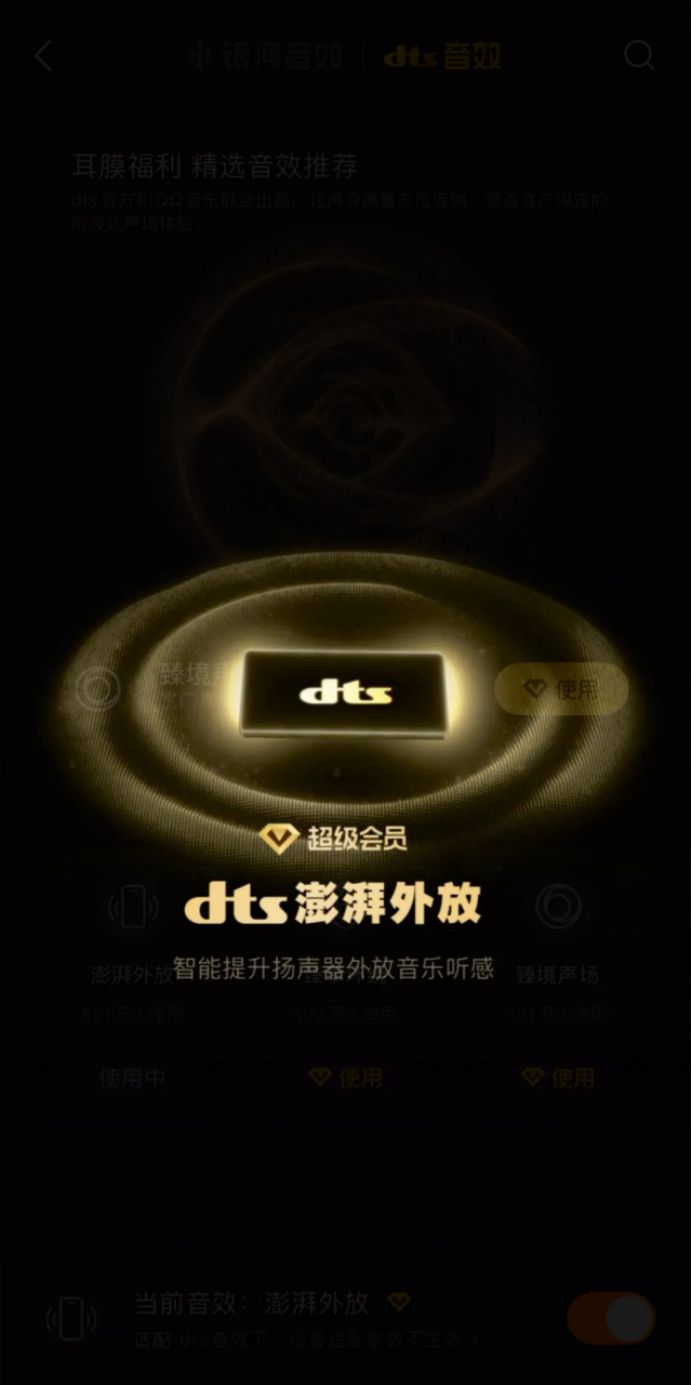Image resolution: width=692 pixels, height=1385 pixels.
Task: Open search with the magnifier icon
Action: pyautogui.click(x=639, y=56)
